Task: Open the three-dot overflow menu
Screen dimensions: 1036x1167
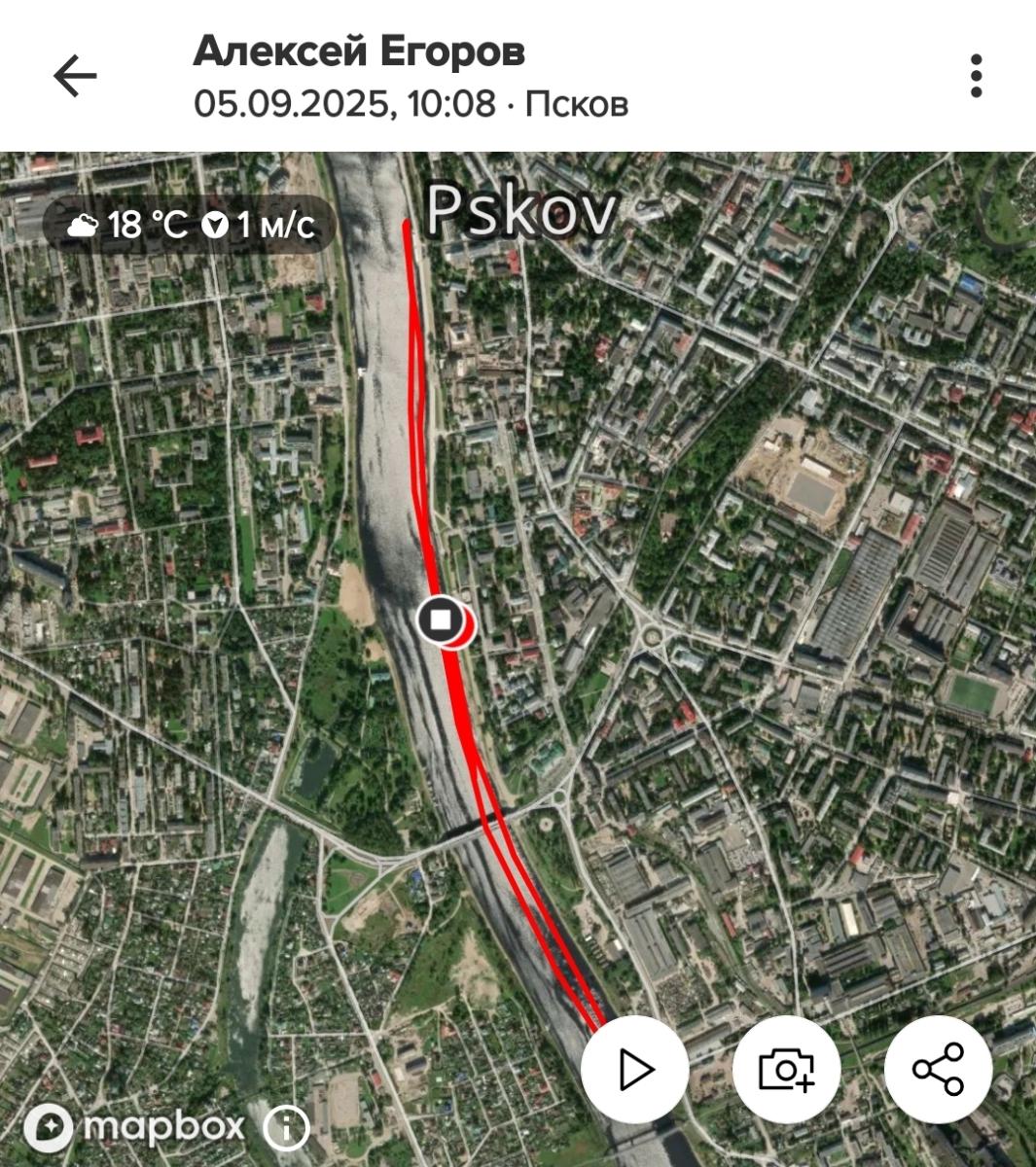Action: [976, 76]
